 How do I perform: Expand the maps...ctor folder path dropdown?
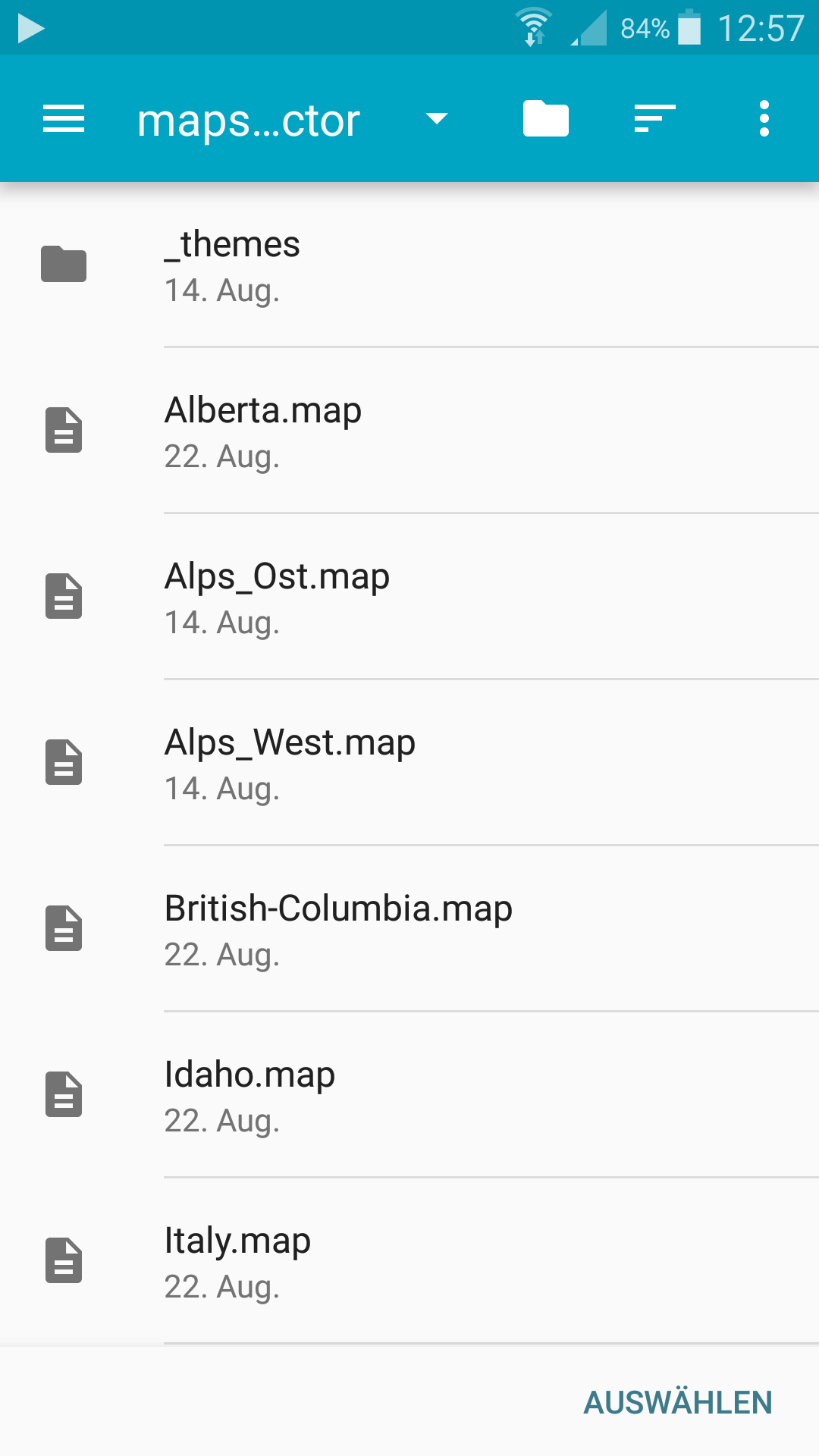(436, 119)
